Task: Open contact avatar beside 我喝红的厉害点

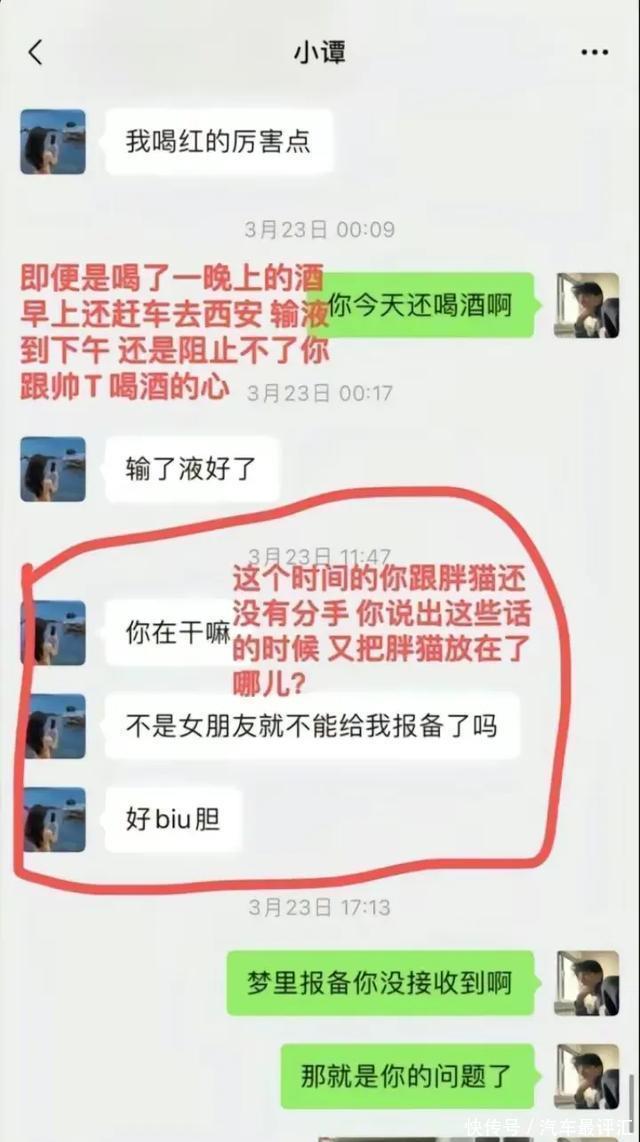Action: click(53, 142)
